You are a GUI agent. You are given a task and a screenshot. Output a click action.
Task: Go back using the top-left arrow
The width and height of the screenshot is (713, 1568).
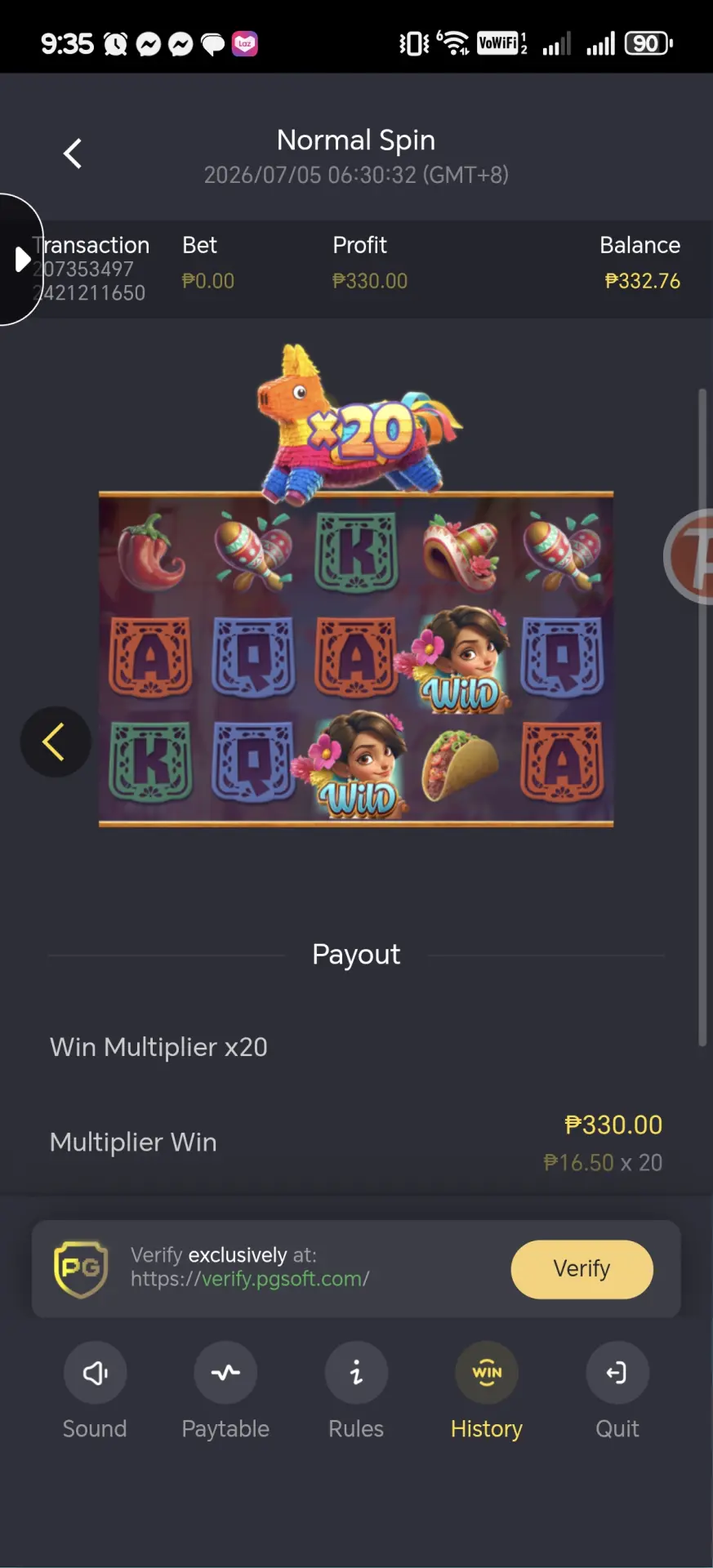coord(73,154)
